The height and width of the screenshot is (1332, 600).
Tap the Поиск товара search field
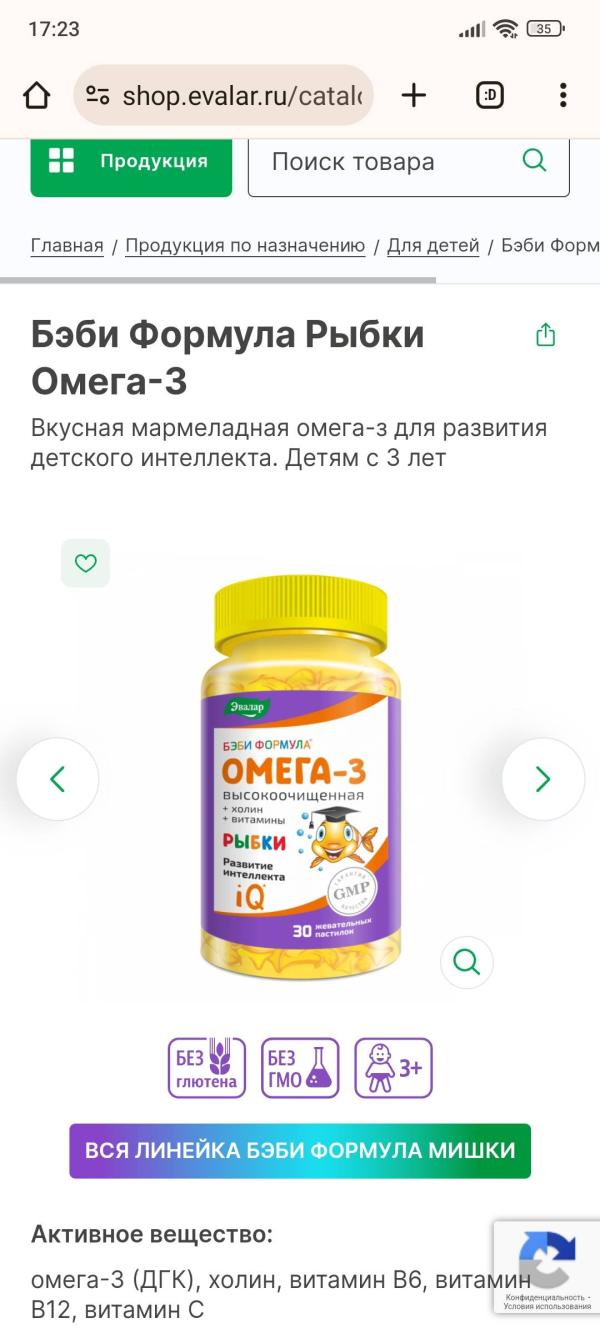coord(409,163)
